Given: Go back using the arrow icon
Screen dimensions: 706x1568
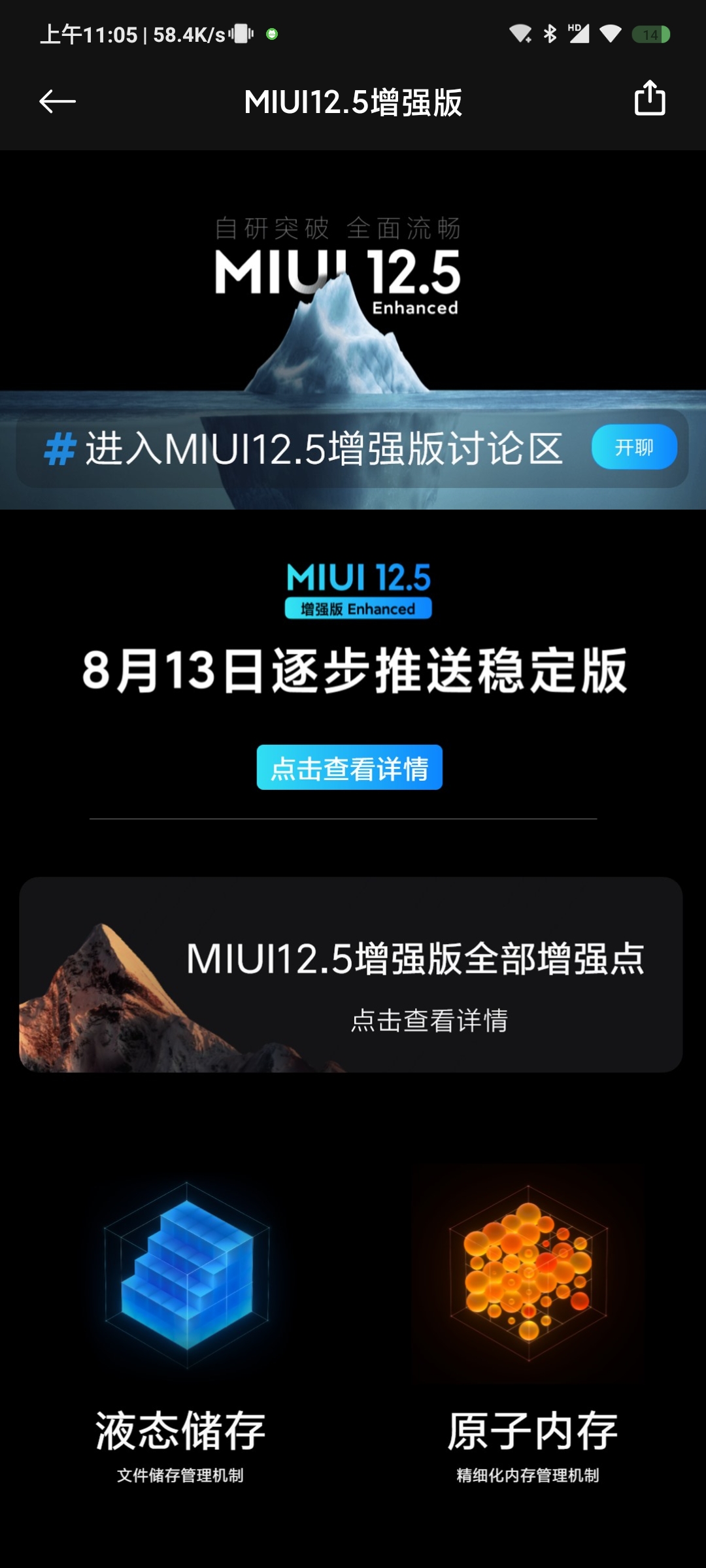Looking at the screenshot, I should tap(58, 101).
